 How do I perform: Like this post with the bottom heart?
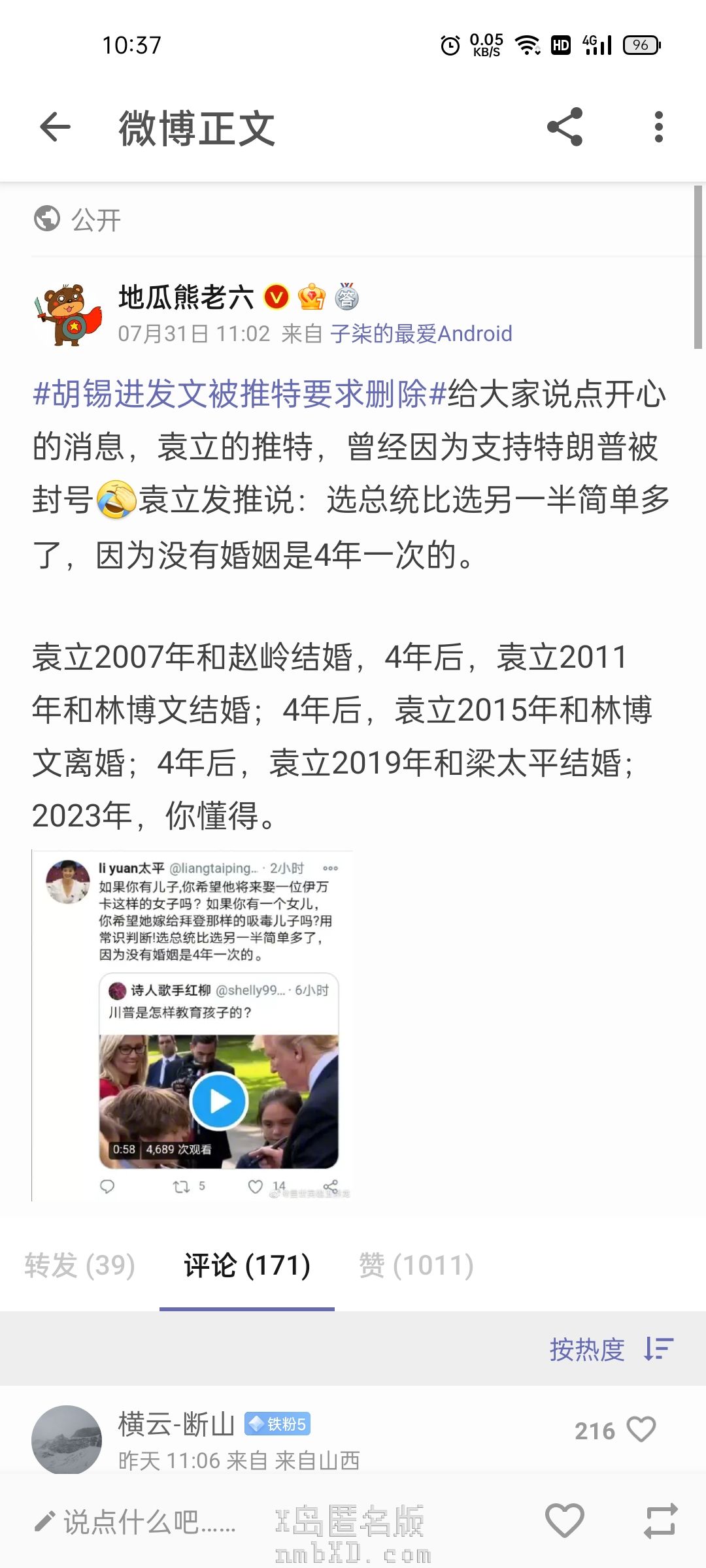click(565, 1520)
